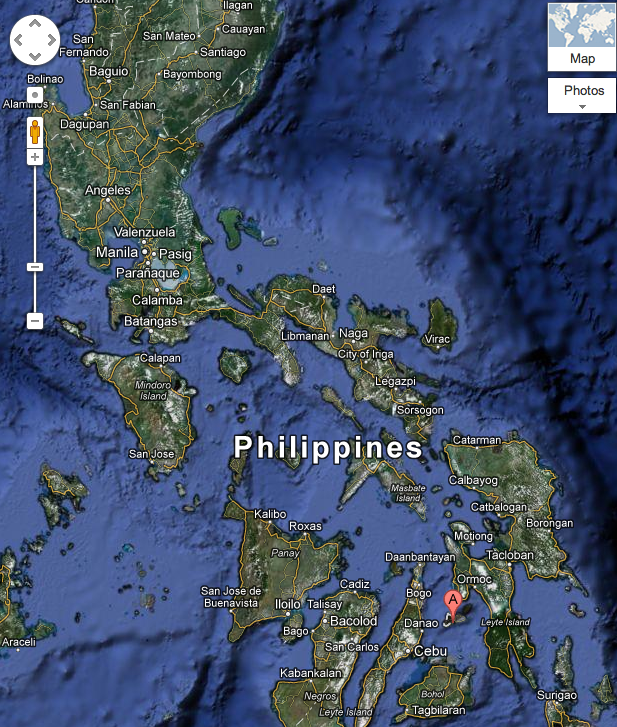Pan the map right with the arrow
The height and width of the screenshot is (727, 617).
[51, 40]
